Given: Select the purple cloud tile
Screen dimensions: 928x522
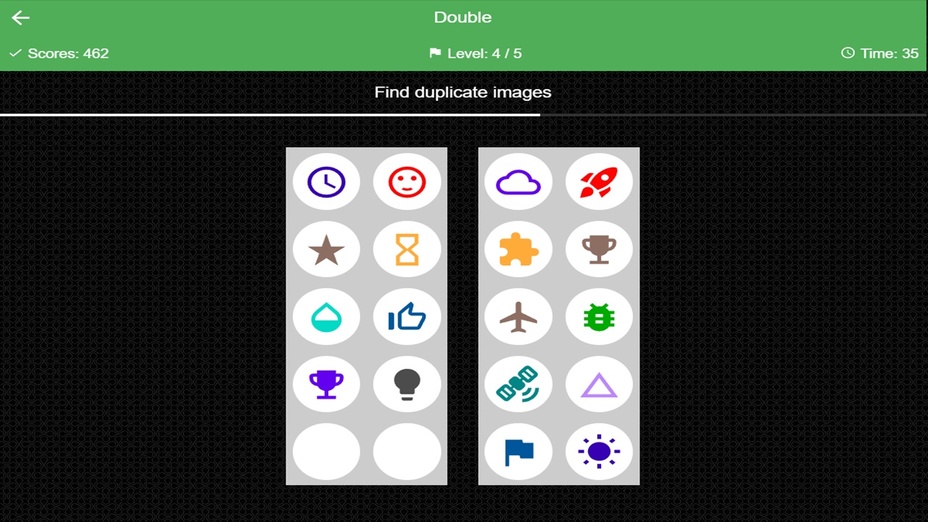Looking at the screenshot, I should (518, 181).
